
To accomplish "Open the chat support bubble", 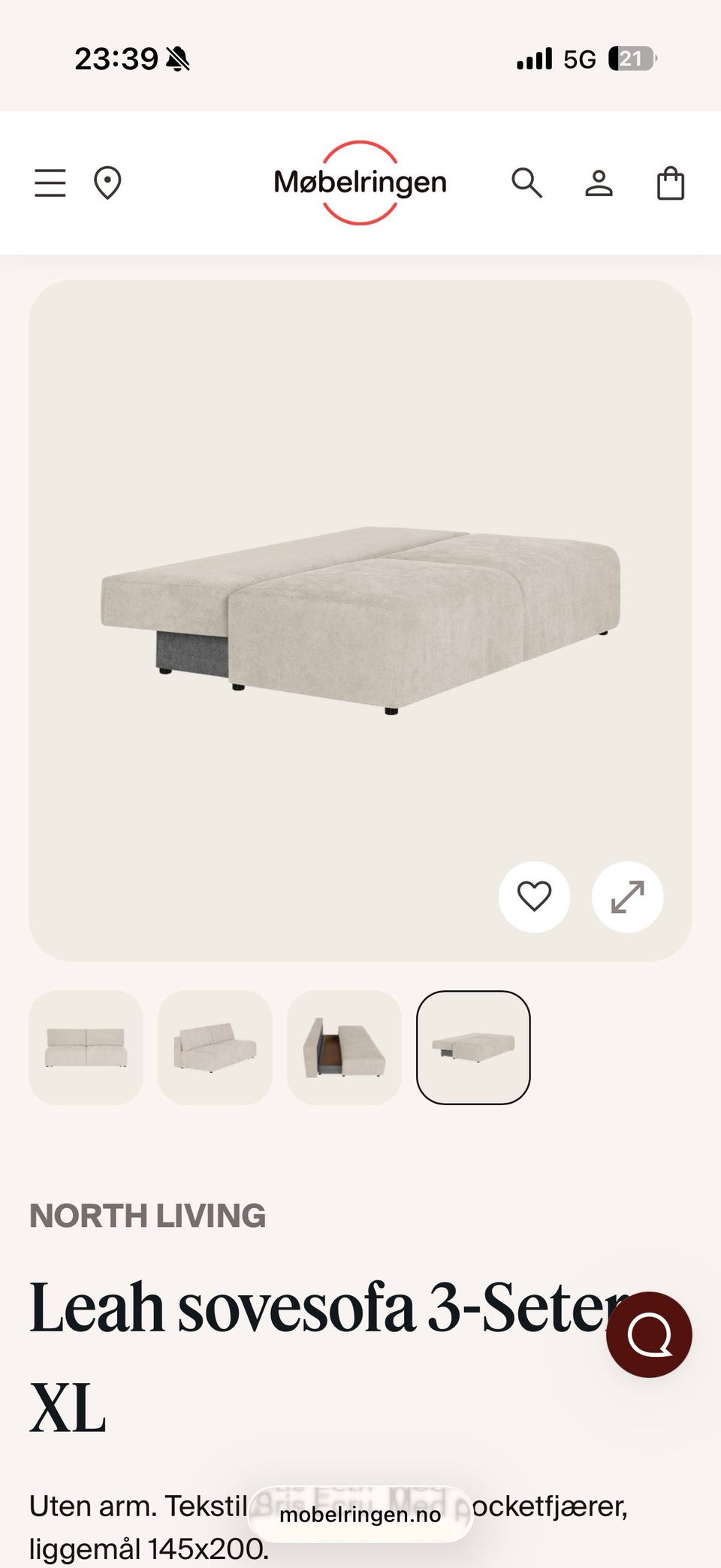I will click(x=649, y=1334).
